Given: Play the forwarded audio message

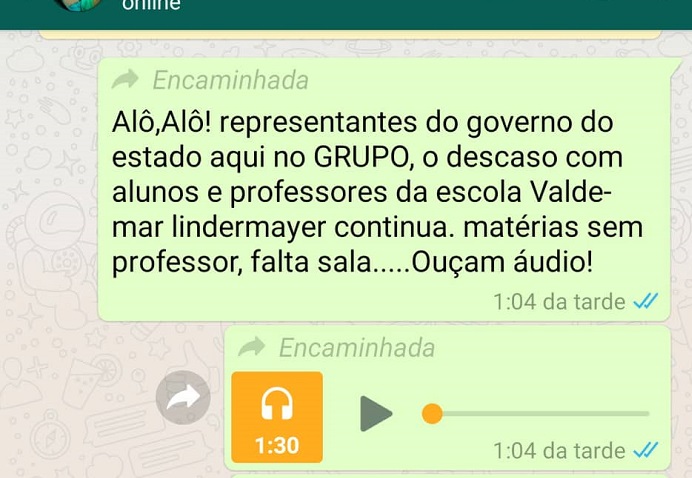Looking at the screenshot, I should [376, 413].
